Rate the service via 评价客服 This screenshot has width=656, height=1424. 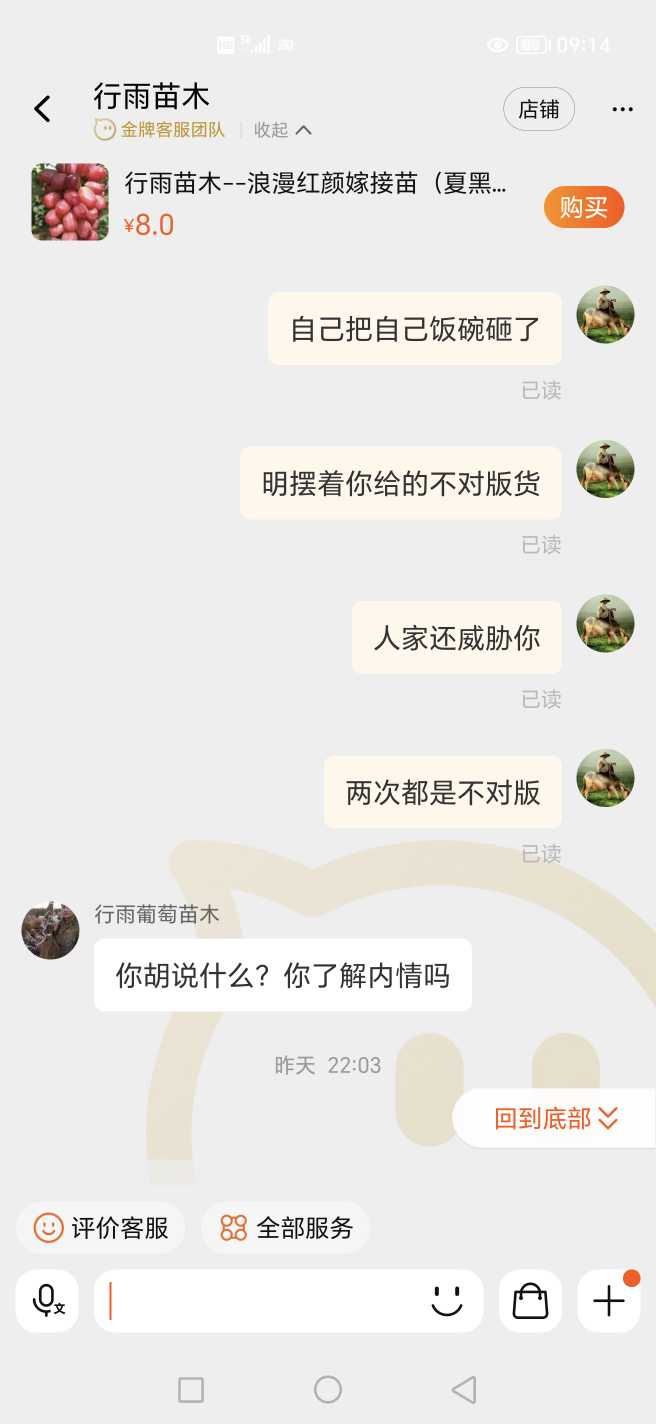[x=101, y=1227]
